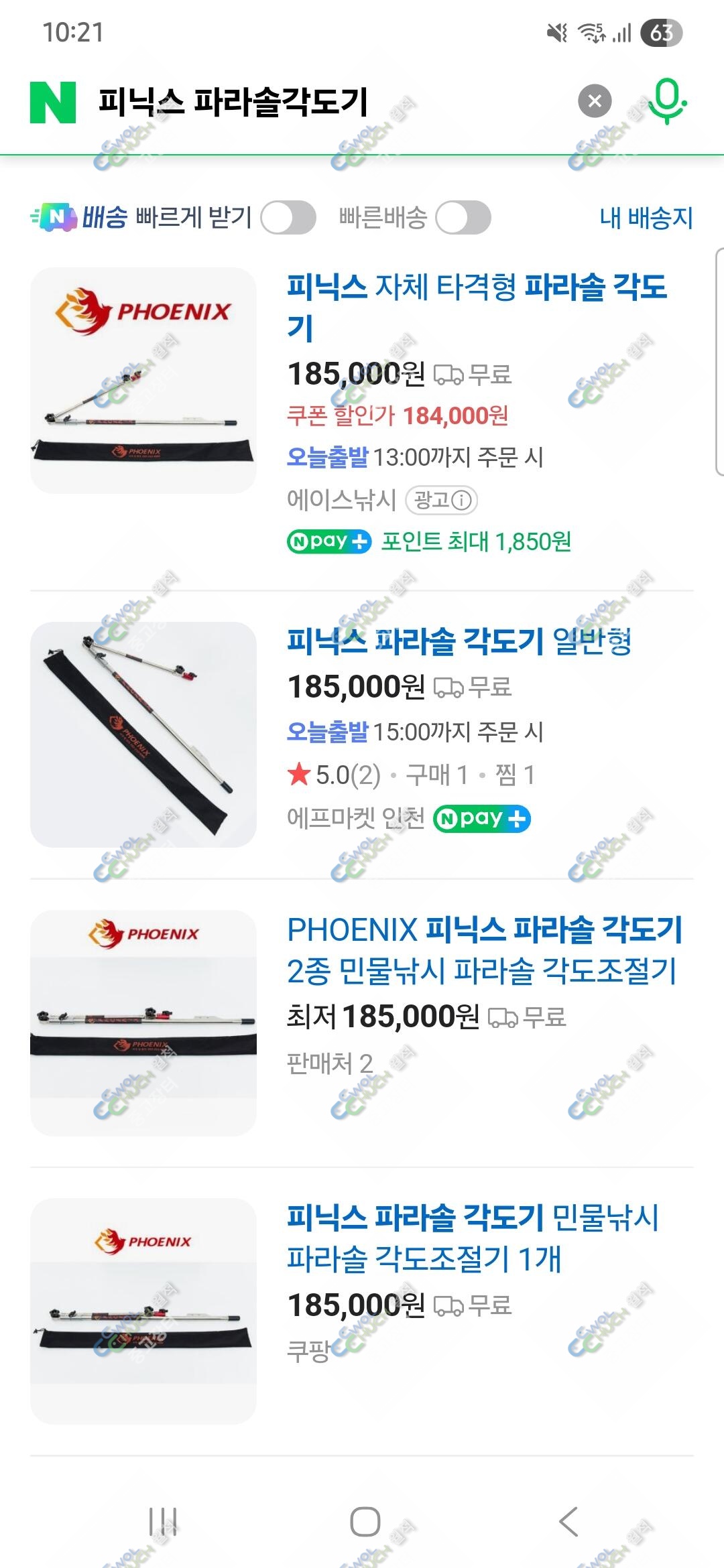Start voice search with the microphone

668,101
